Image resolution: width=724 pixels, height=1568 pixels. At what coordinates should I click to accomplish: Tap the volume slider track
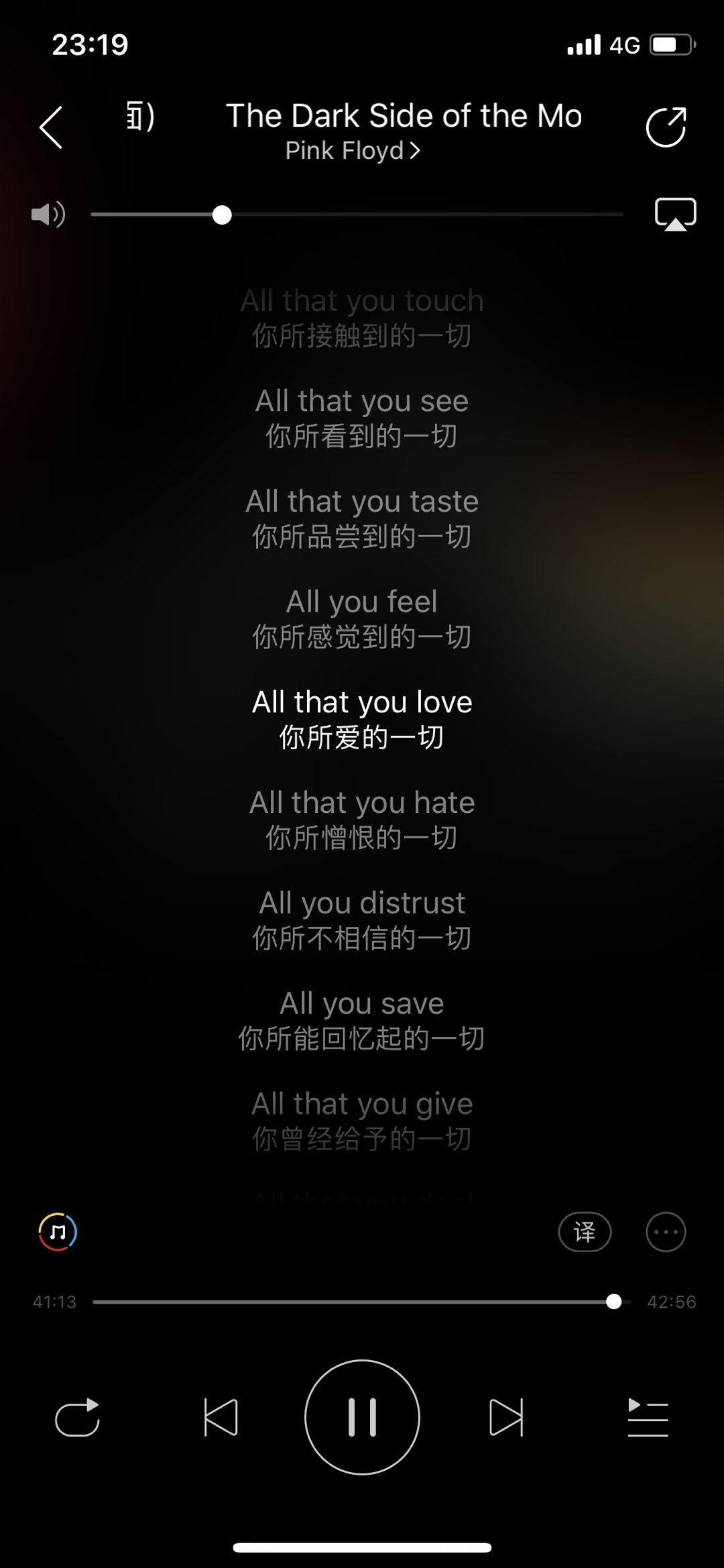click(357, 215)
